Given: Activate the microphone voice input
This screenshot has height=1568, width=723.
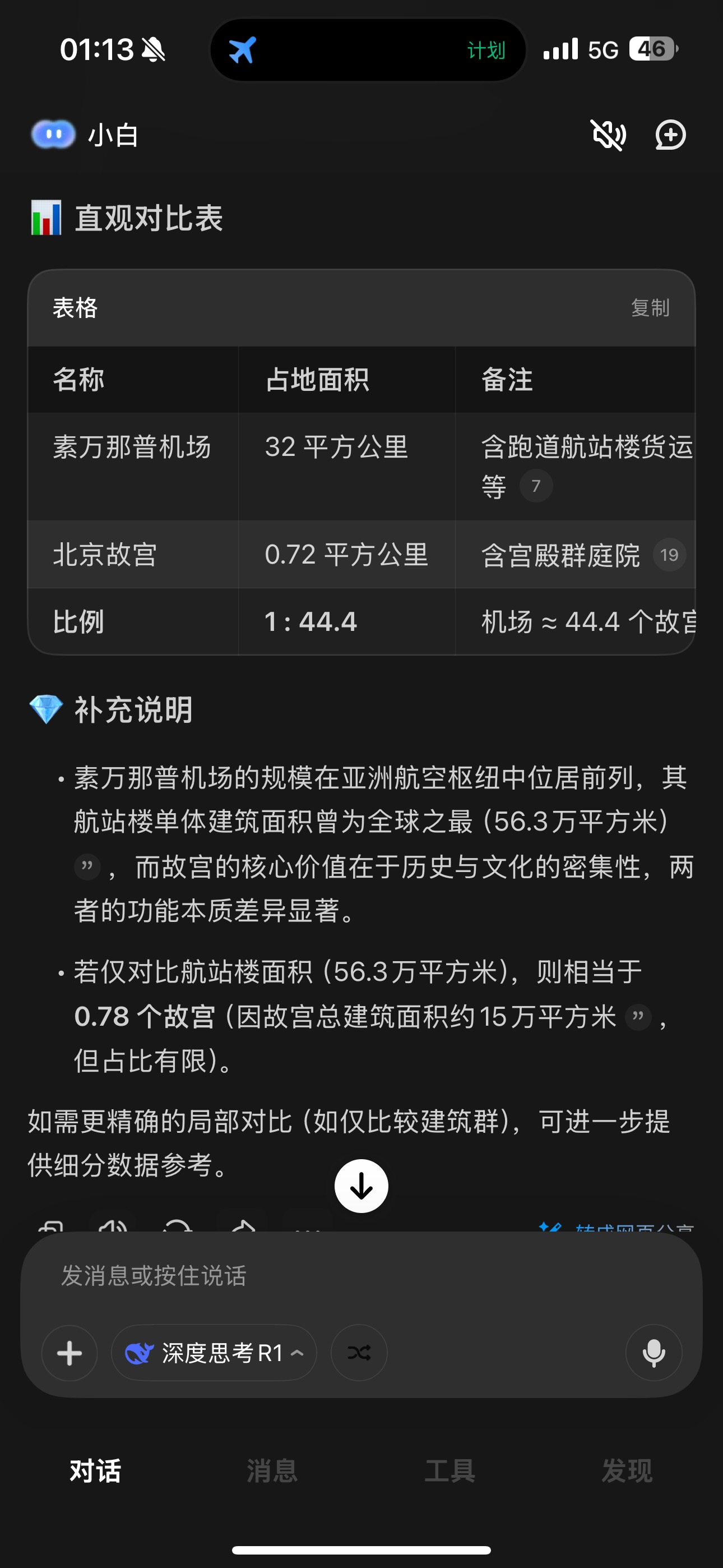Looking at the screenshot, I should coord(654,1353).
